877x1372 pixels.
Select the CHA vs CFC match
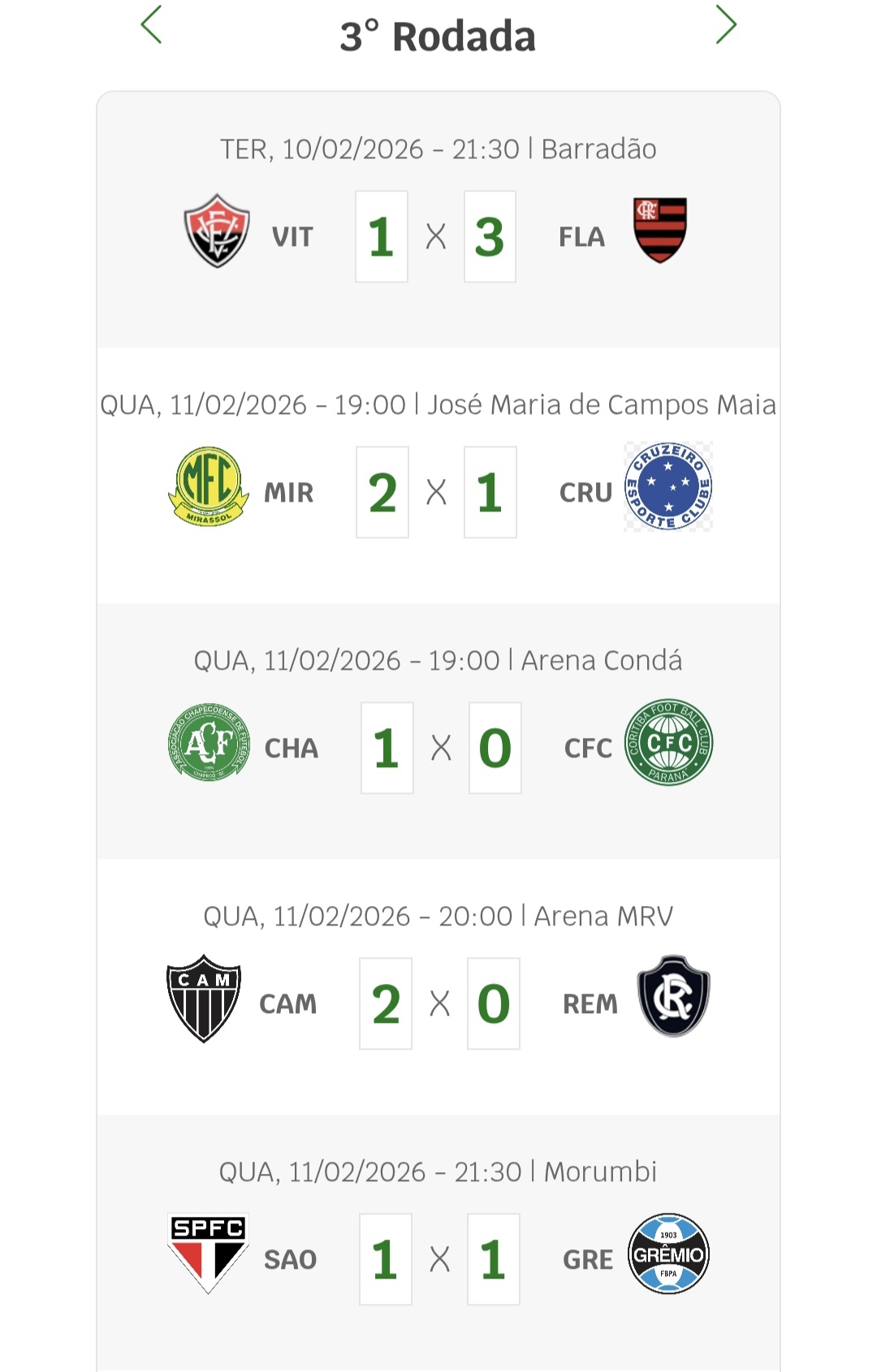(438, 747)
